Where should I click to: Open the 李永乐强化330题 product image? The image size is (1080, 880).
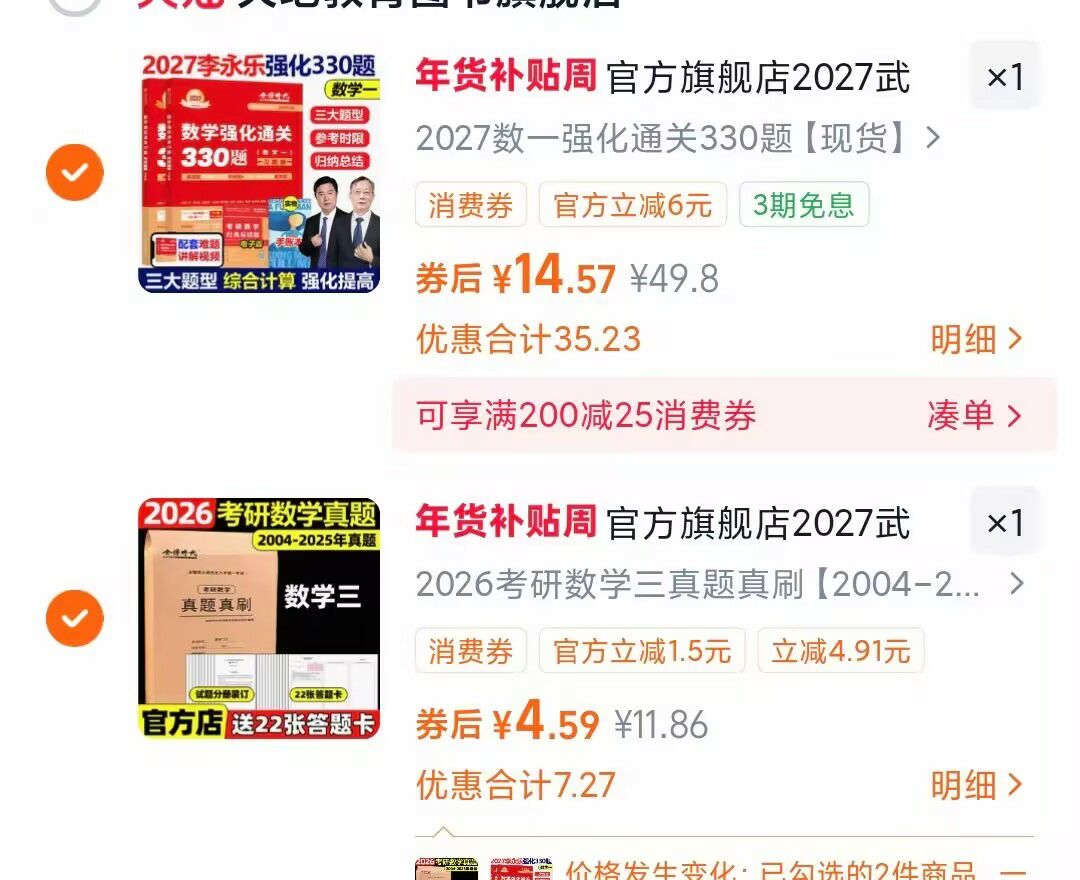pyautogui.click(x=259, y=172)
